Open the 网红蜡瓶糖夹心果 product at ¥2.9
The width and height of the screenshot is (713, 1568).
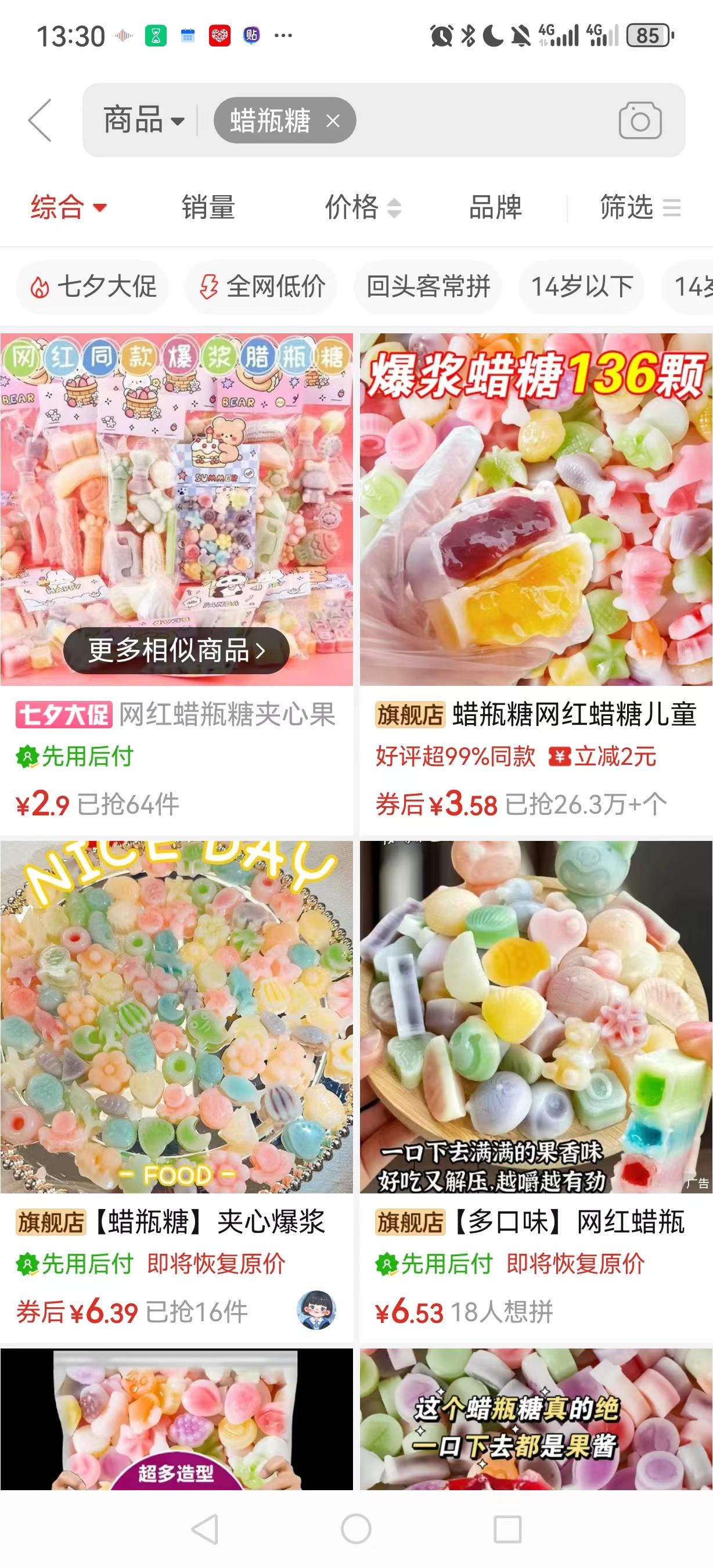(x=177, y=714)
